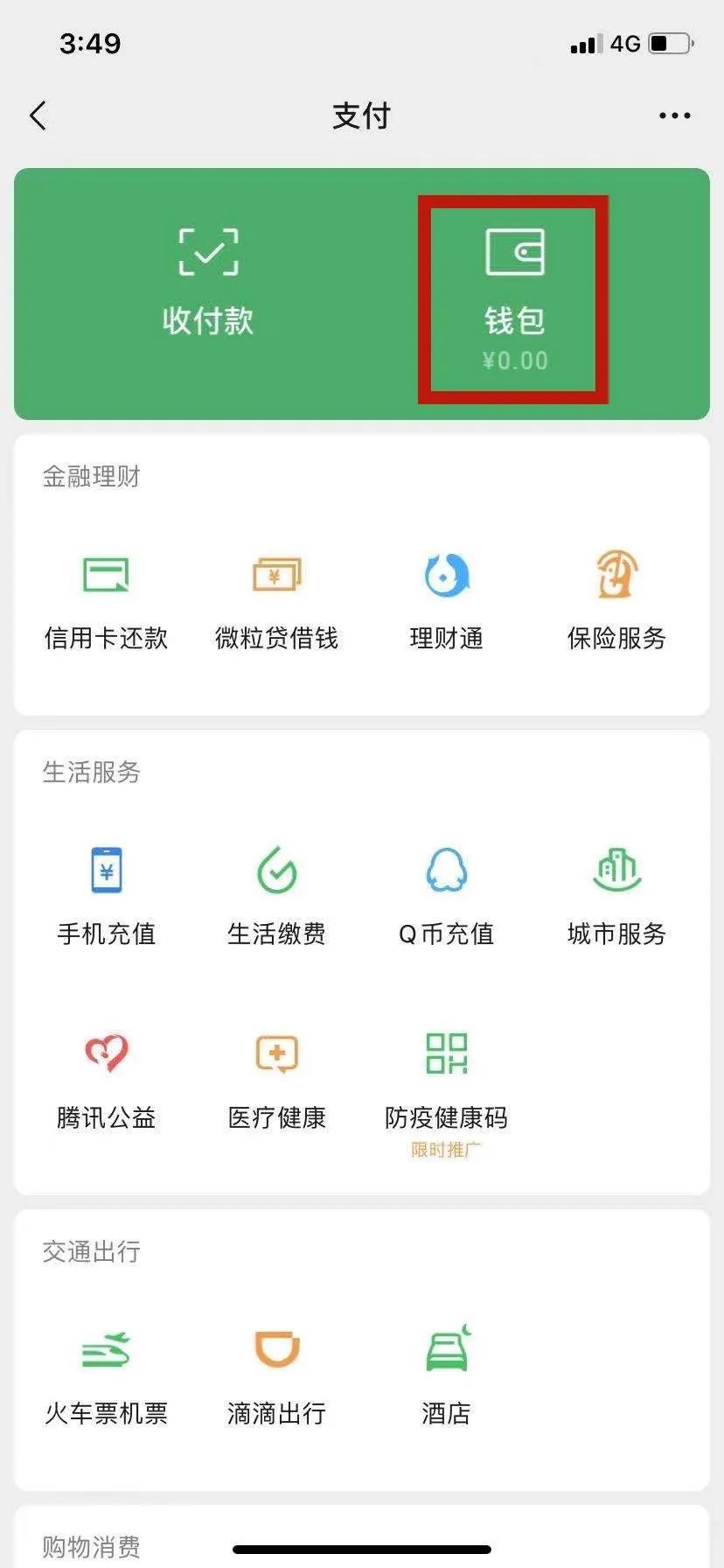Open 生活缴费 utility payments
The height and width of the screenshot is (1568, 724).
(276, 894)
